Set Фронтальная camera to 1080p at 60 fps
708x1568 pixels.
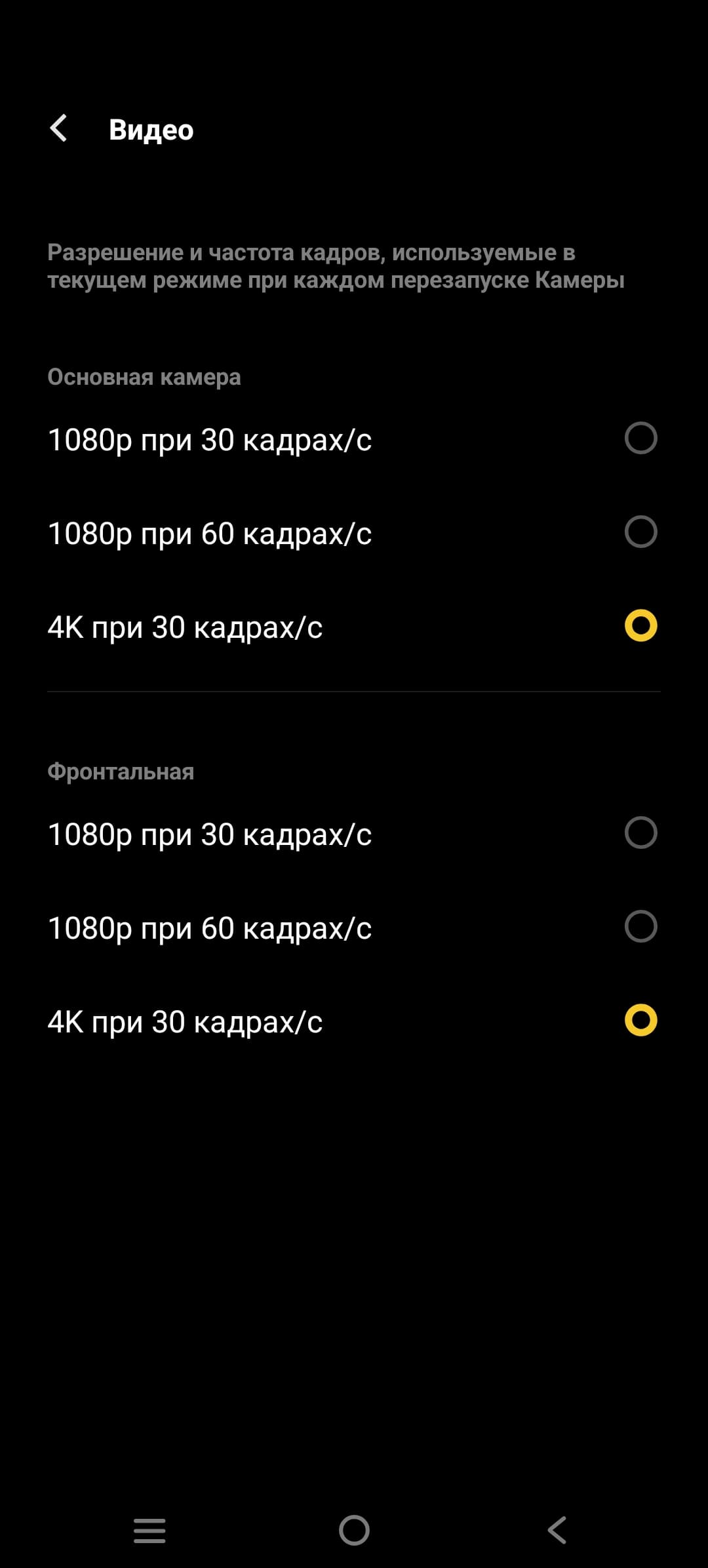click(640, 927)
